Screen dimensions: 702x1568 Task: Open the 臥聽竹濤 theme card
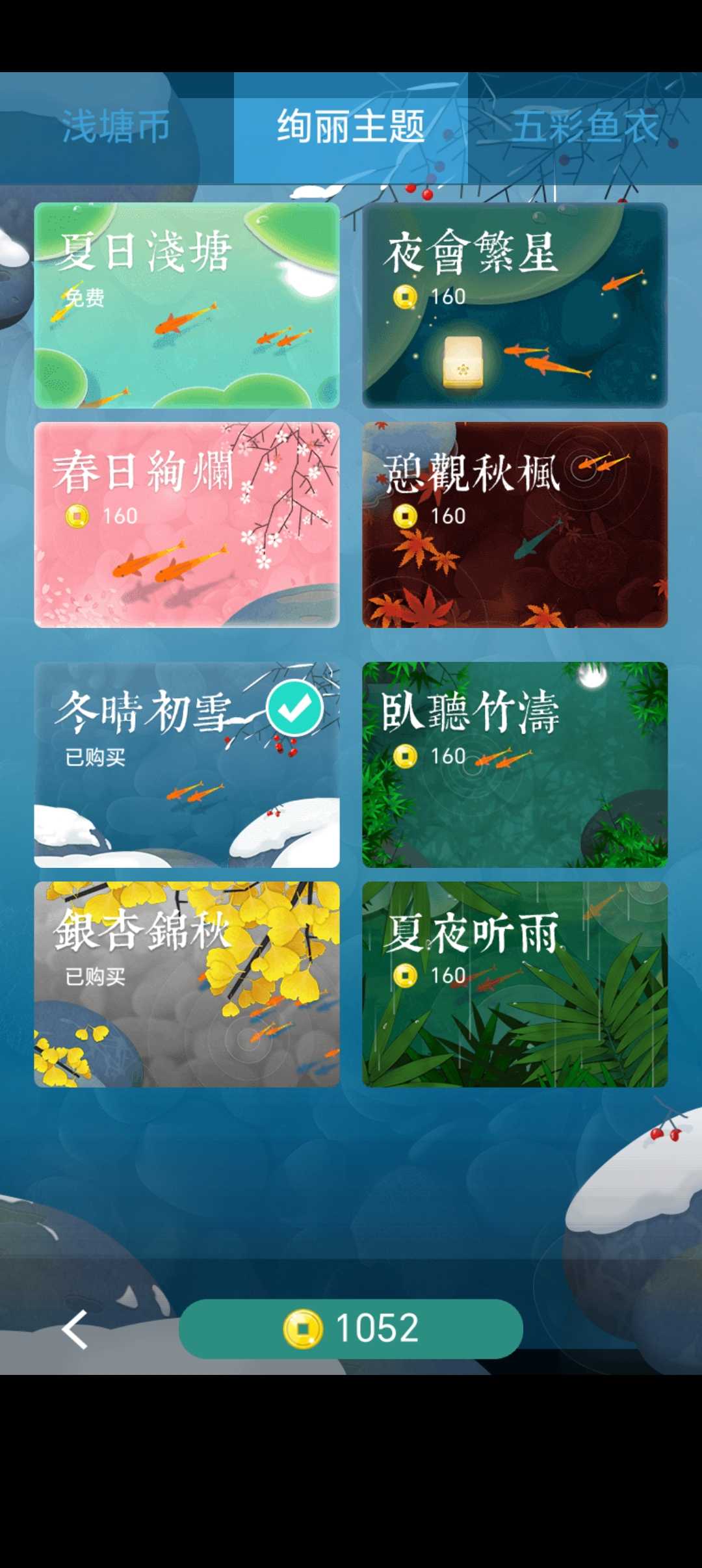(x=514, y=764)
